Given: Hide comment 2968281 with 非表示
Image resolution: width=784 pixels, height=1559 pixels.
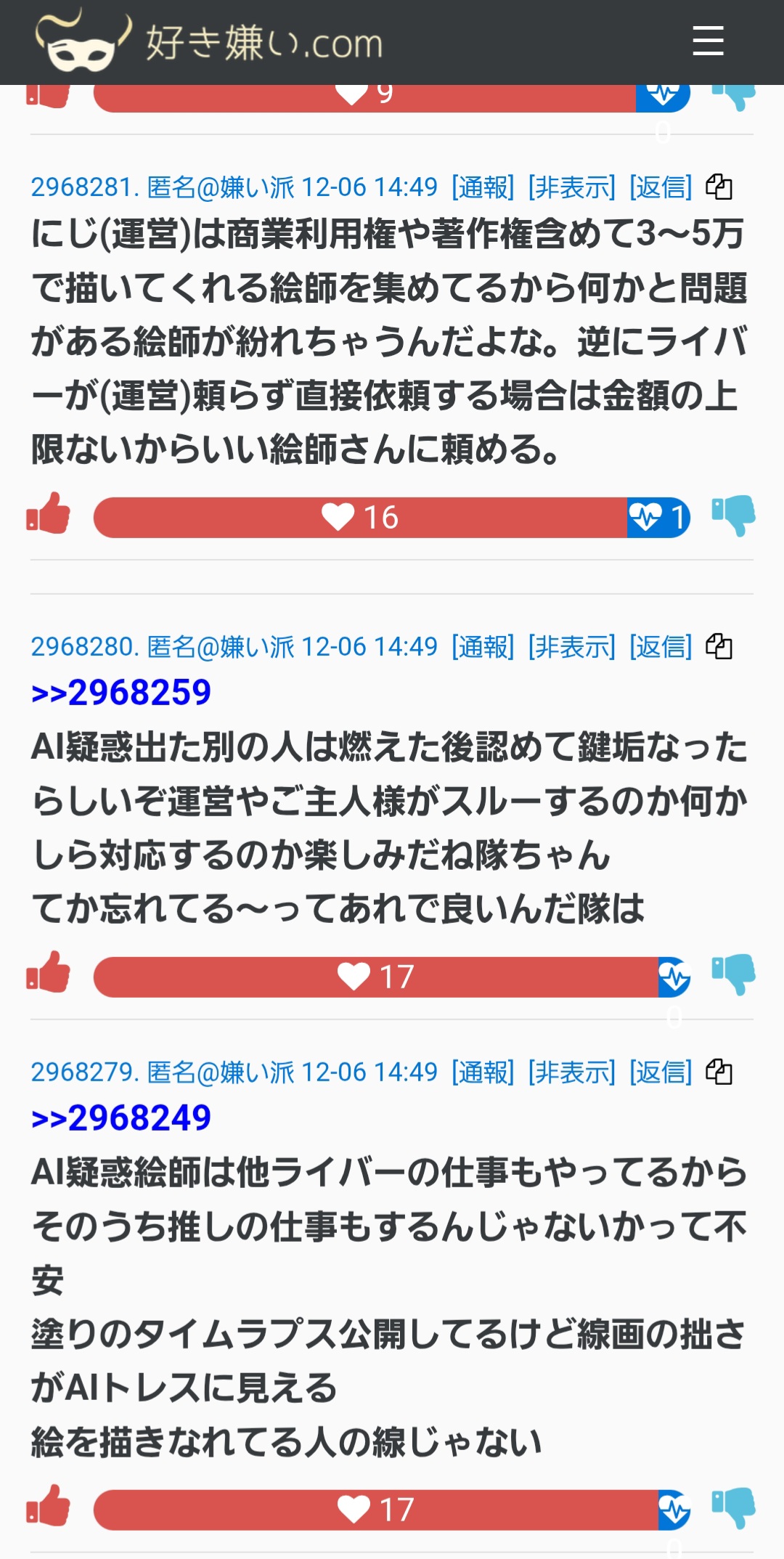Looking at the screenshot, I should coord(572,187).
